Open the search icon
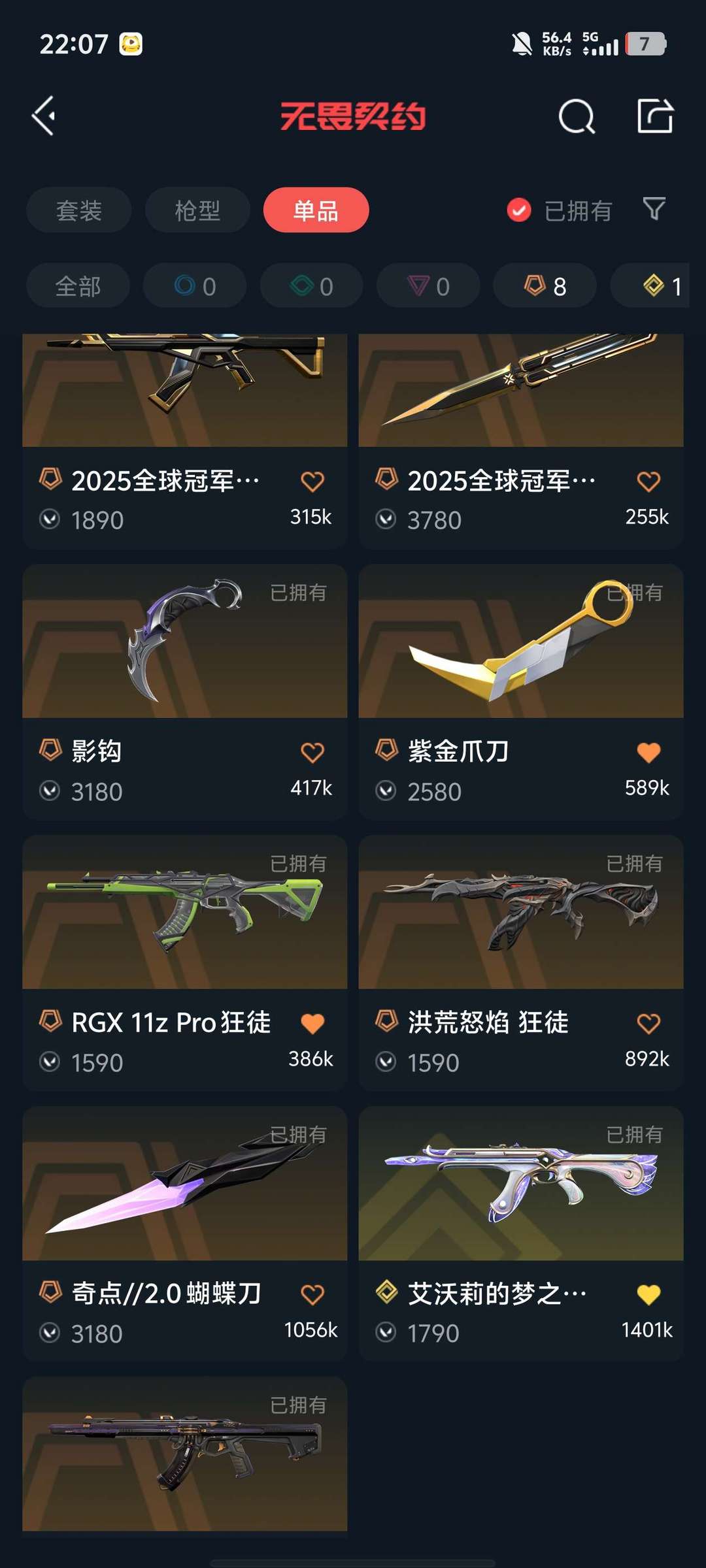This screenshot has width=706, height=1568. coord(577,117)
